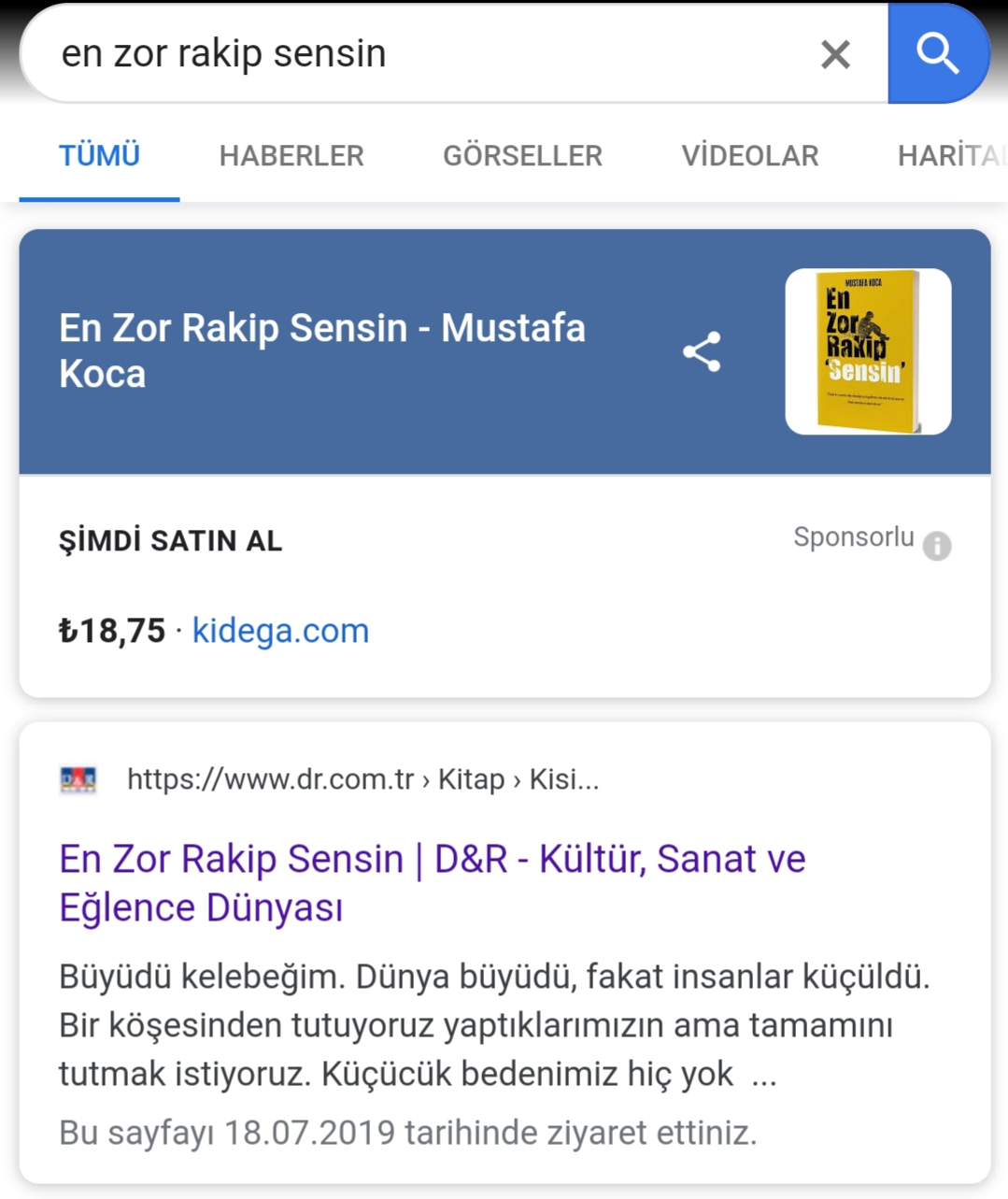Share the En Zor Rakip Sensin book card
The height and width of the screenshot is (1199, 1008).
pyautogui.click(x=702, y=351)
